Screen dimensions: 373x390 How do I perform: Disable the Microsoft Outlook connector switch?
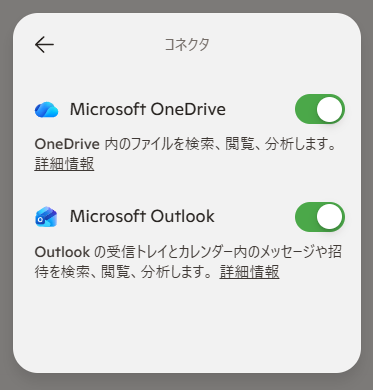[320, 217]
